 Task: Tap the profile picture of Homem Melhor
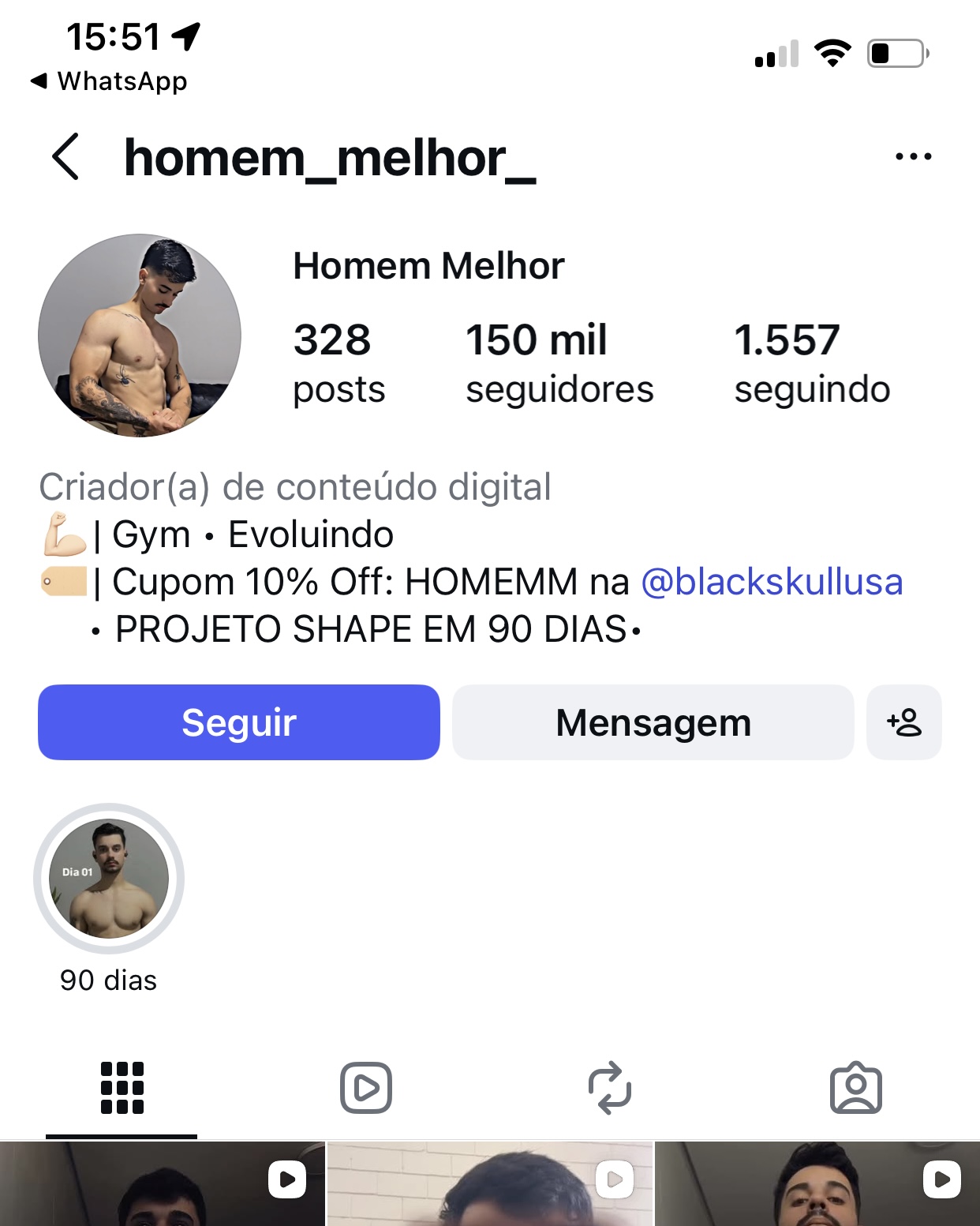click(139, 335)
